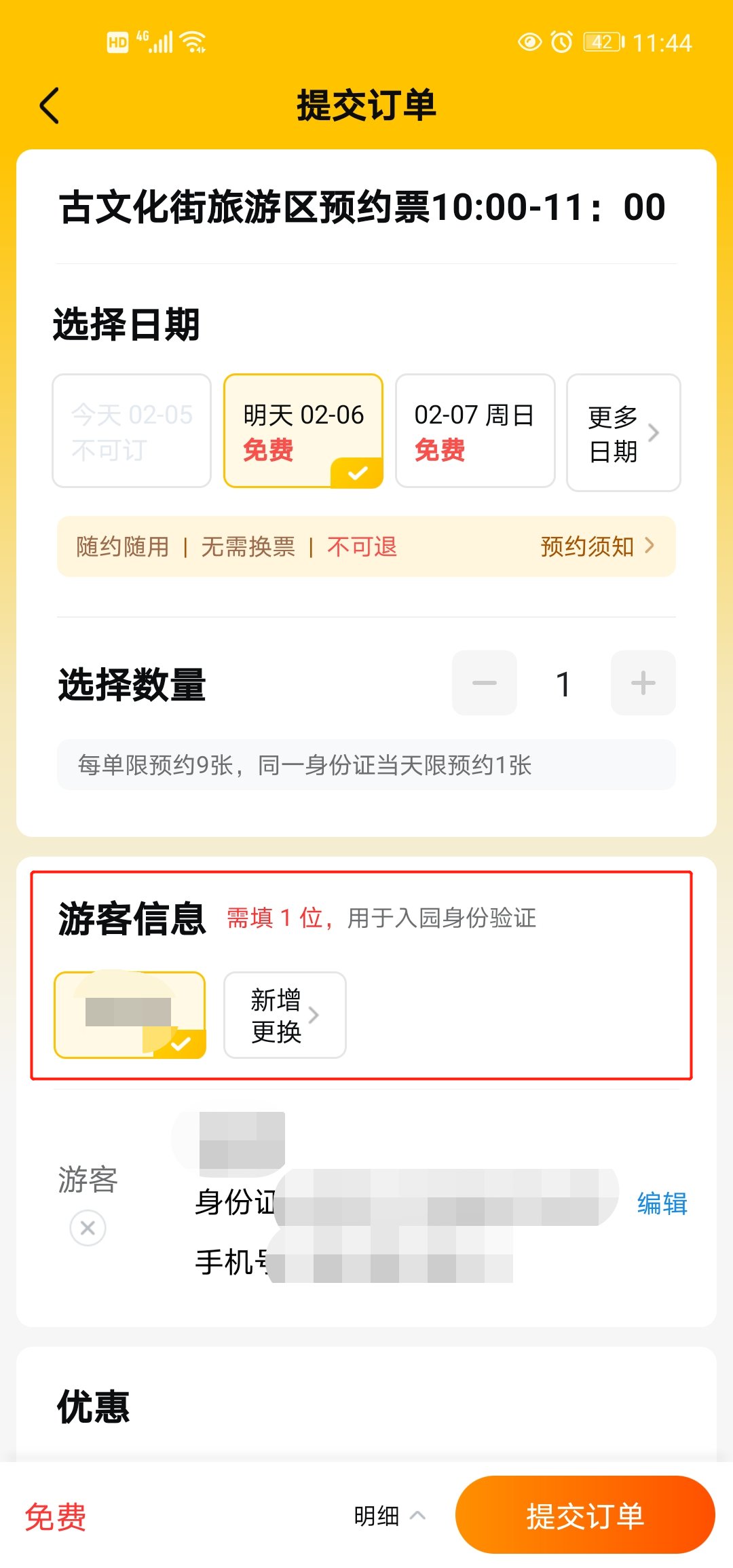
Task: Increase the ticket quantity
Action: (x=643, y=683)
